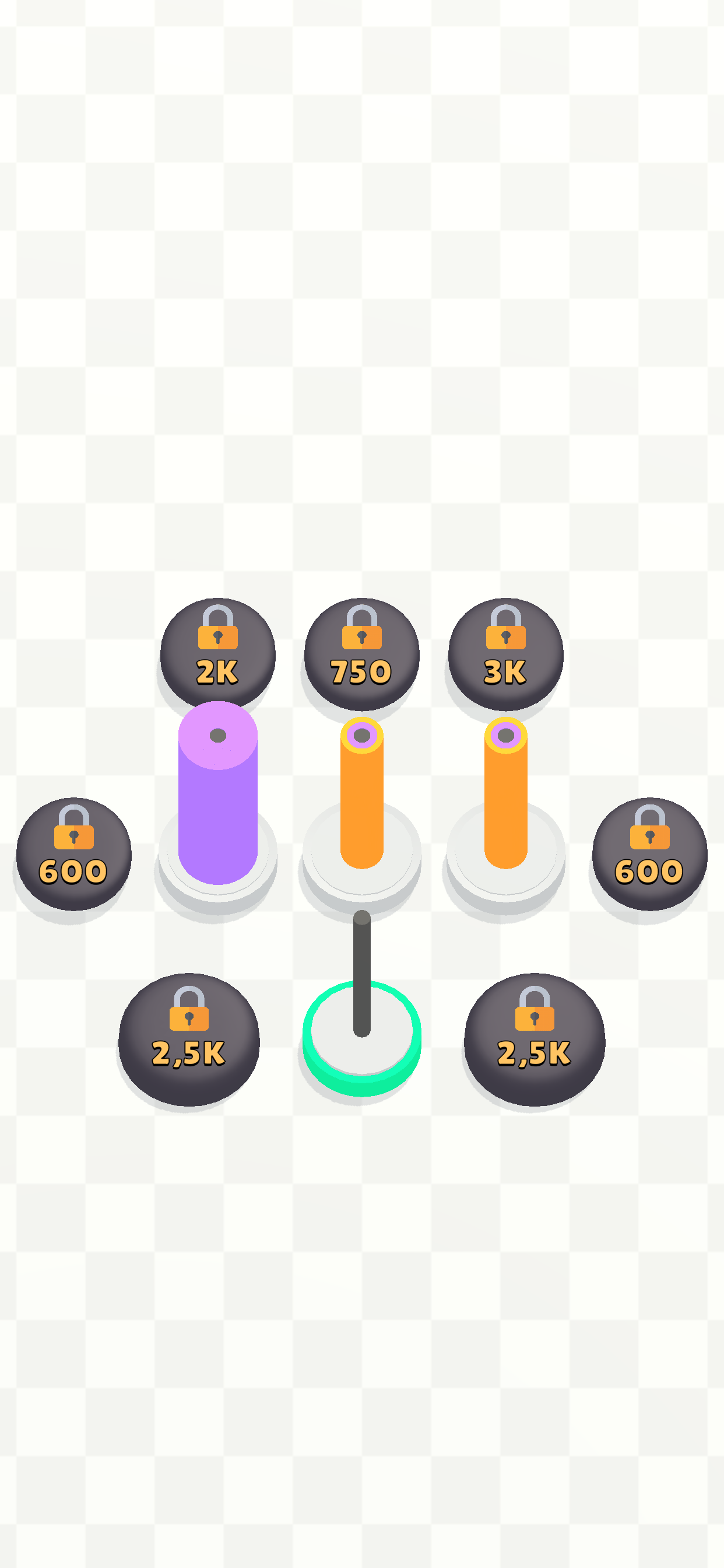This screenshot has height=1568, width=724.
Task: Unlock the slot costing 2K
Action: pyautogui.click(x=217, y=653)
